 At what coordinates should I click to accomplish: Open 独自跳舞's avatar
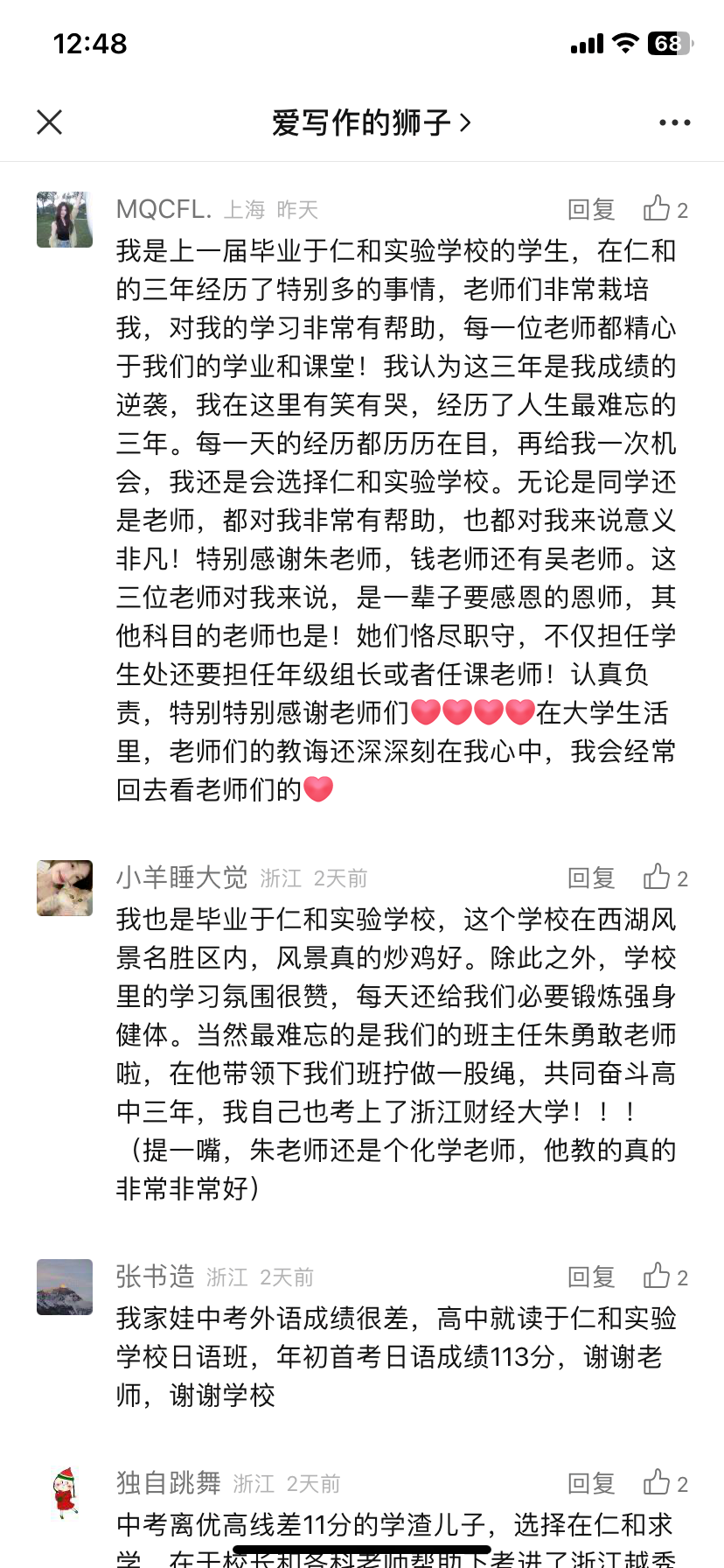click(65, 1493)
